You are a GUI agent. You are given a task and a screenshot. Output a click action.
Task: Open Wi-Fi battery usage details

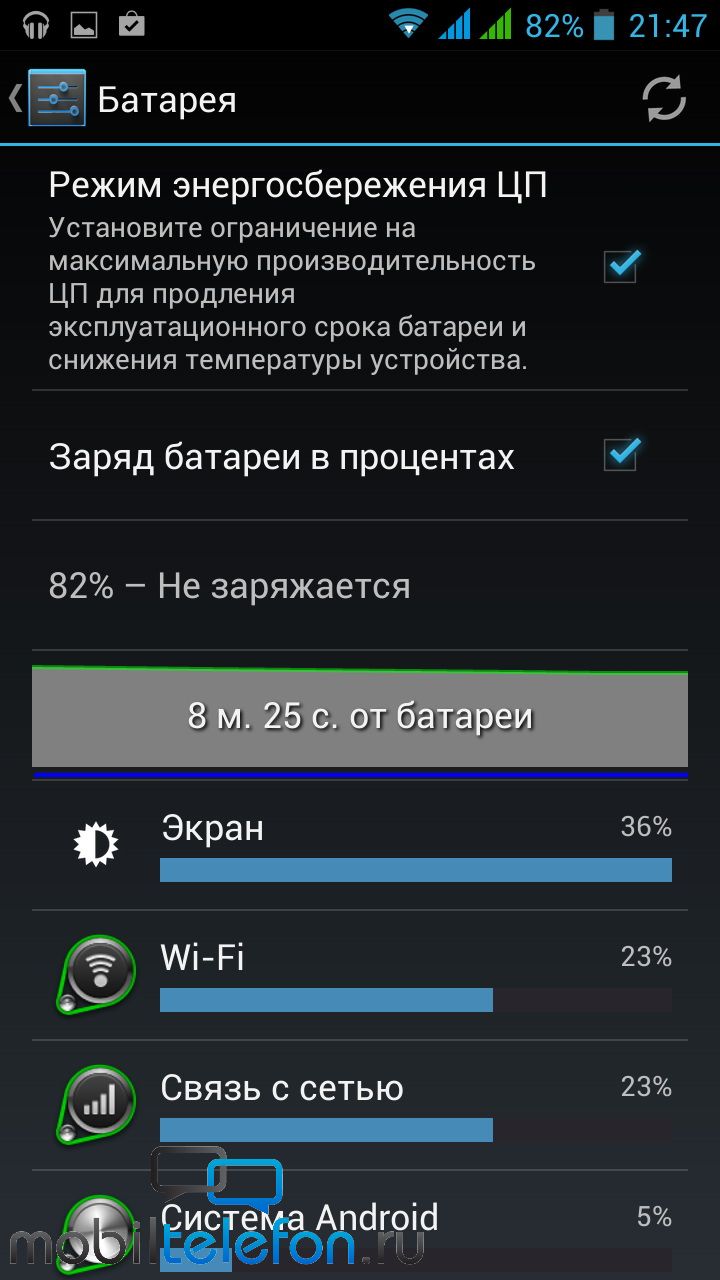[x=360, y=976]
